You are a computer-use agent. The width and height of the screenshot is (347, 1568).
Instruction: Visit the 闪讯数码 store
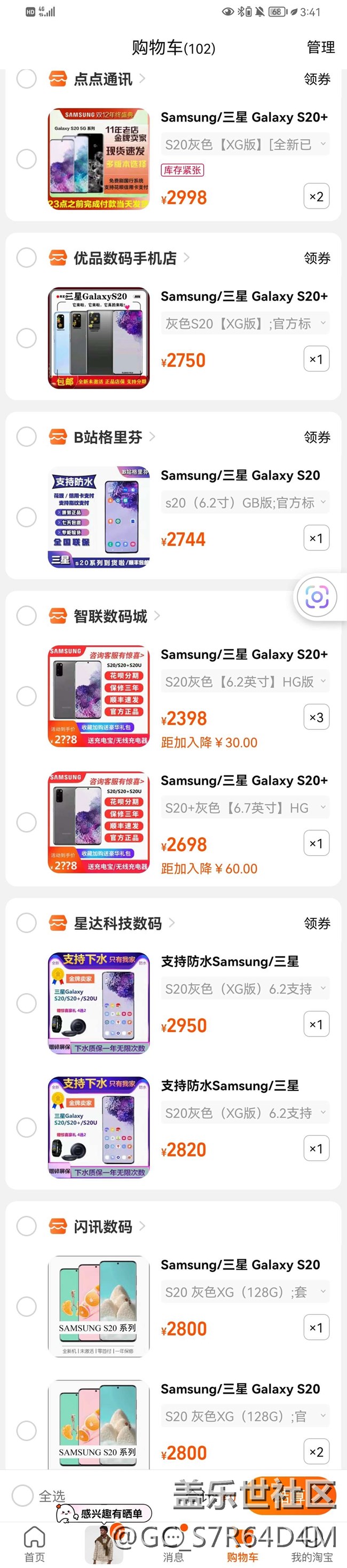point(104,1227)
